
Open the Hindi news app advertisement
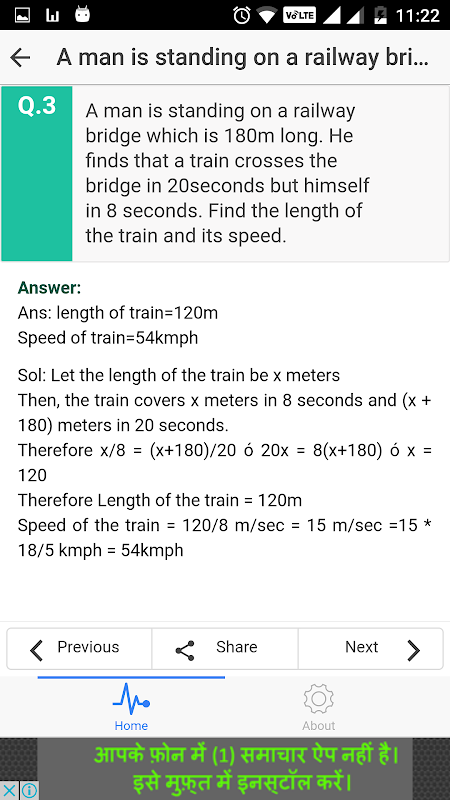click(x=246, y=768)
